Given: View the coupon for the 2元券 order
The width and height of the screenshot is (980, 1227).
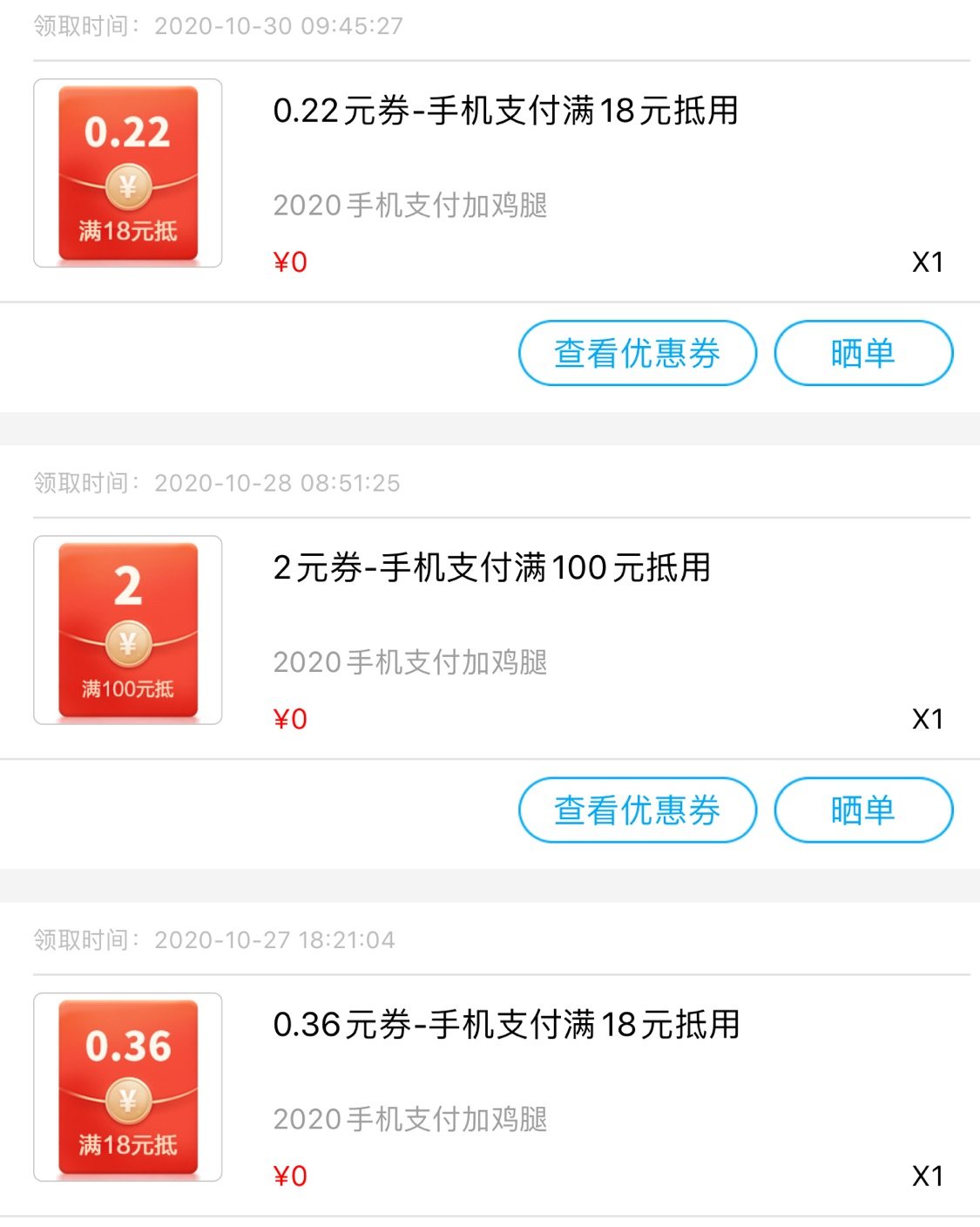Looking at the screenshot, I should 638,810.
